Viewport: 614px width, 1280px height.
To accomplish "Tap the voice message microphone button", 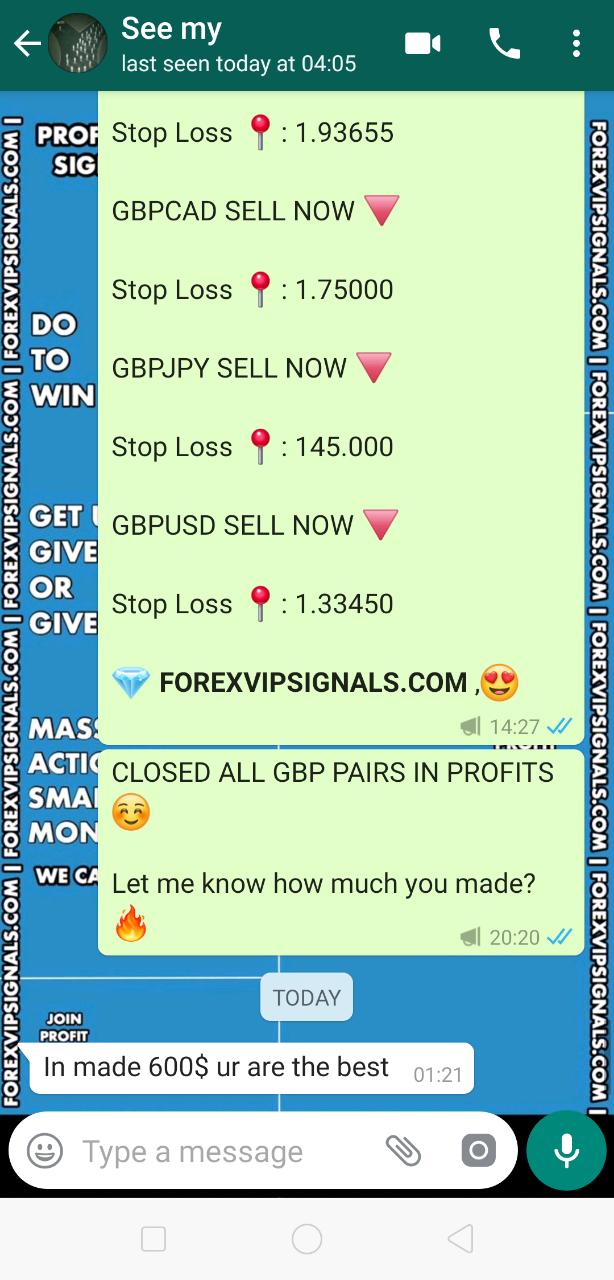I will click(566, 1151).
